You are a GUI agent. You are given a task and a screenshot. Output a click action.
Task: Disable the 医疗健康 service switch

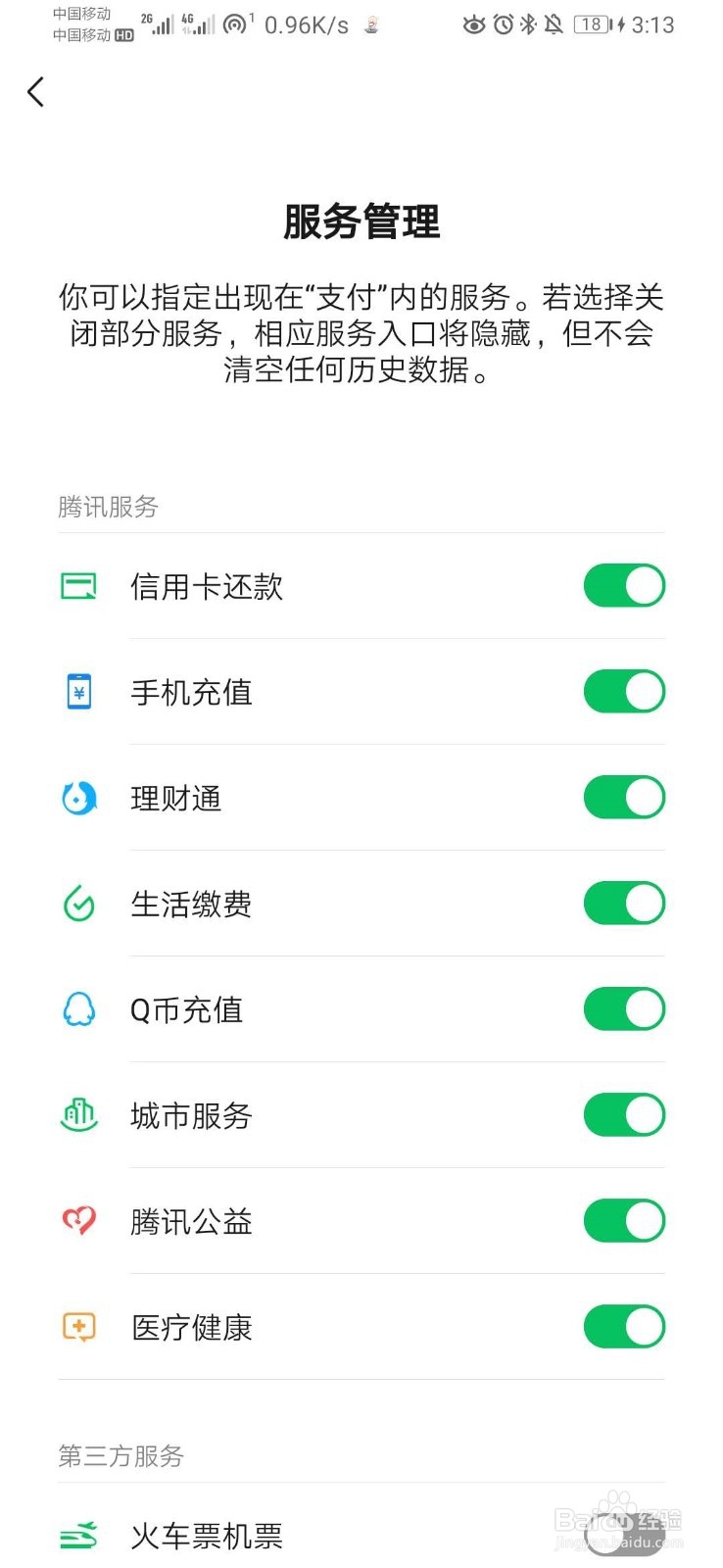[624, 1327]
